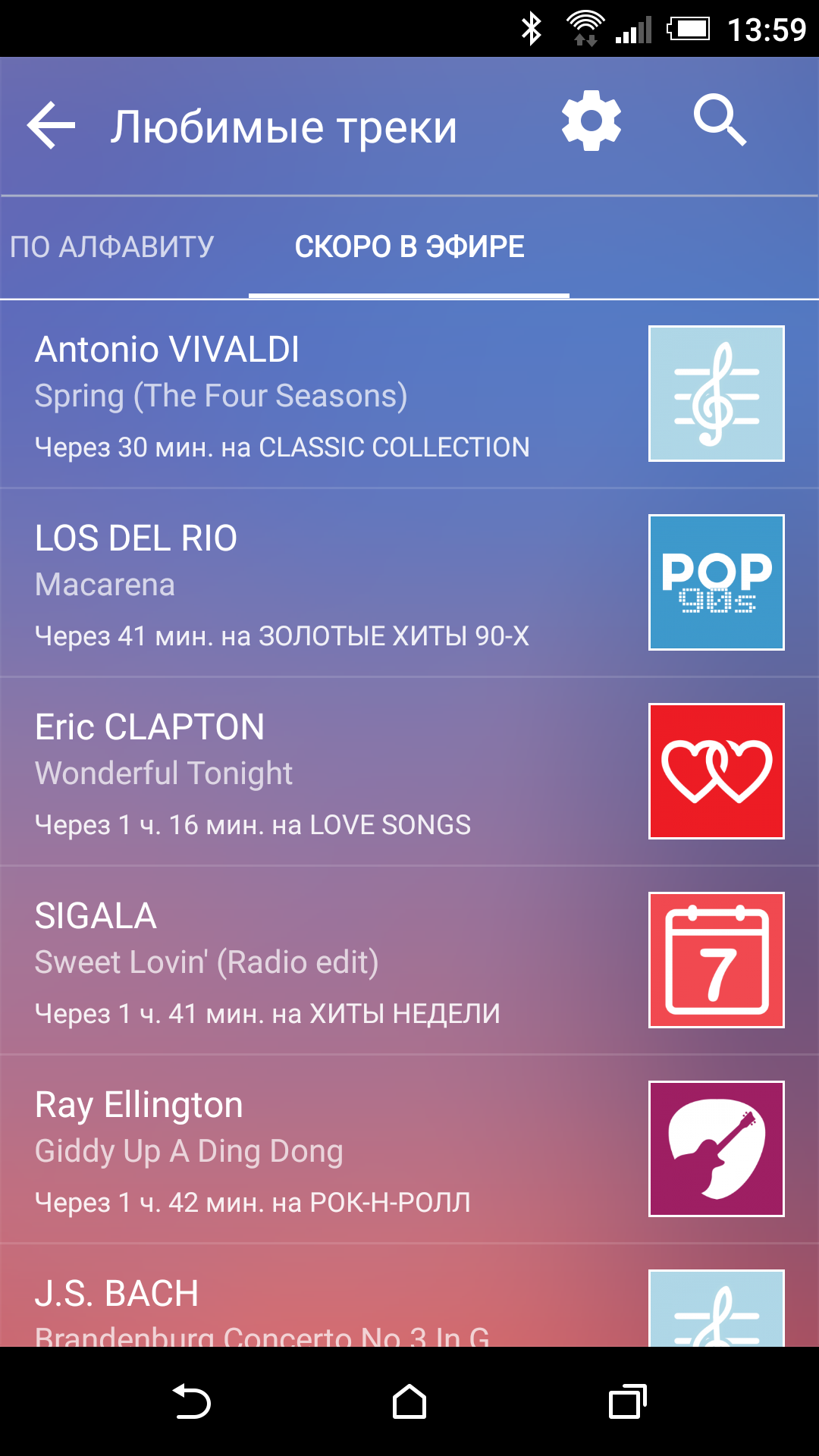Open the search magnifier

720,121
